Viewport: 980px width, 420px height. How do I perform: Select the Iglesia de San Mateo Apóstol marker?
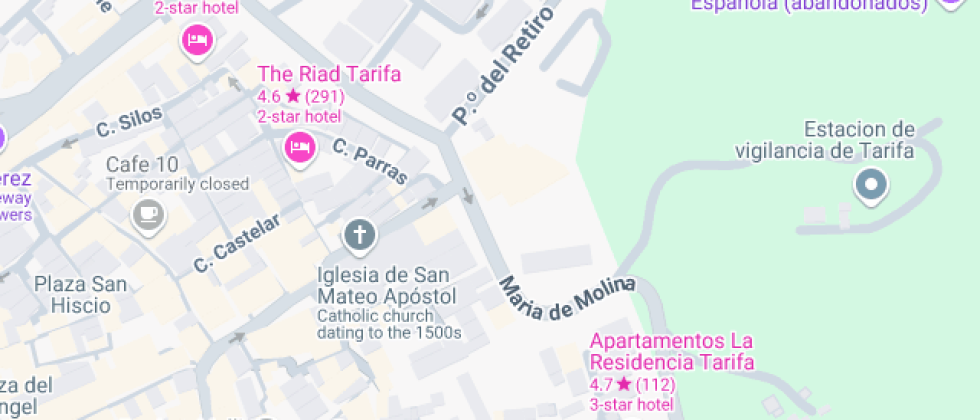pyautogui.click(x=359, y=236)
